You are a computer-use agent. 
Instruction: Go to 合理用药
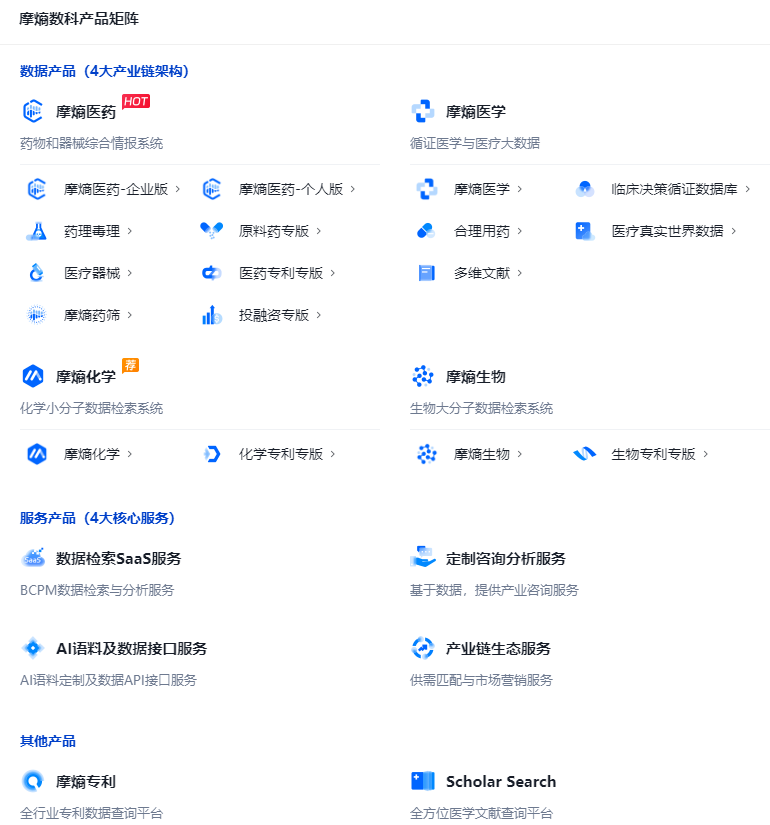coord(482,231)
